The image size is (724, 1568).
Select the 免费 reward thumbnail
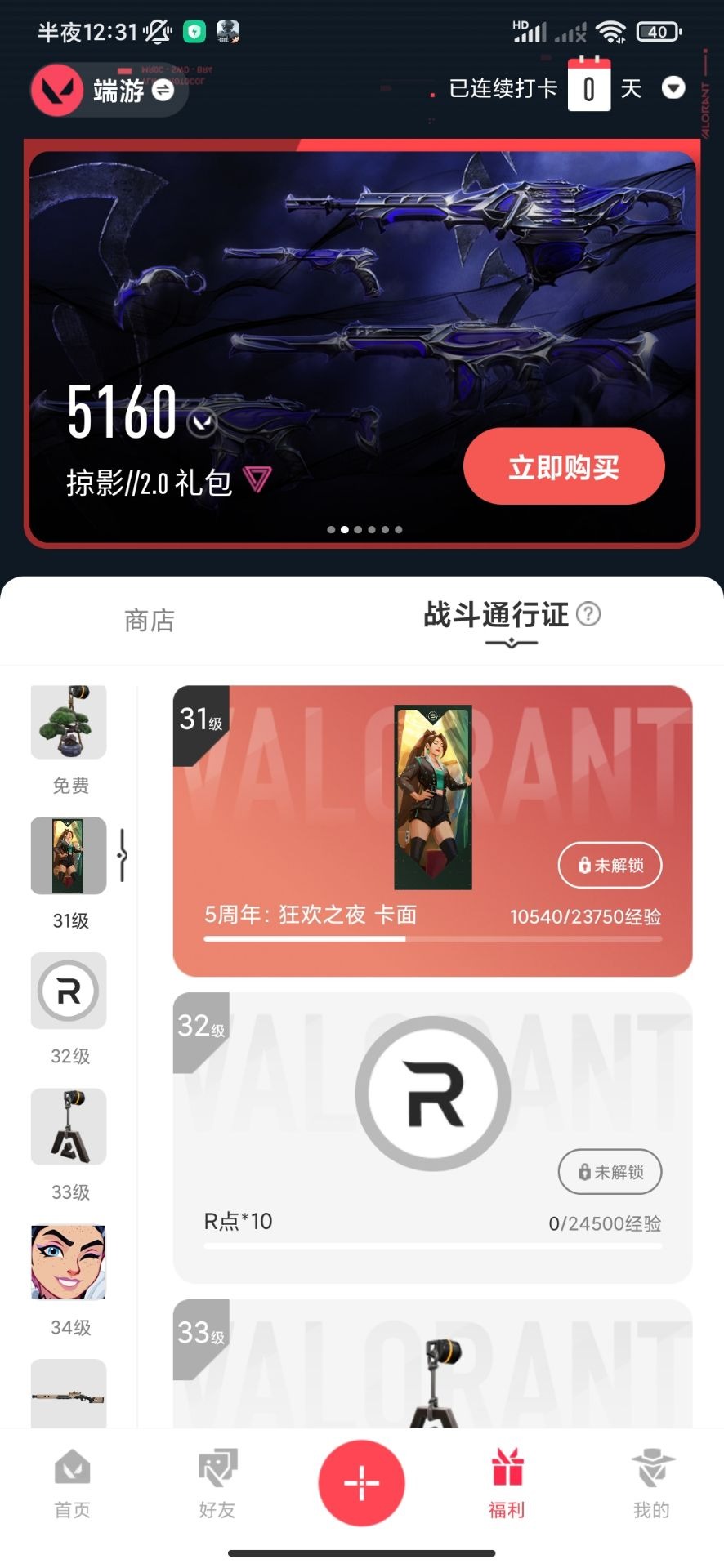pos(69,723)
